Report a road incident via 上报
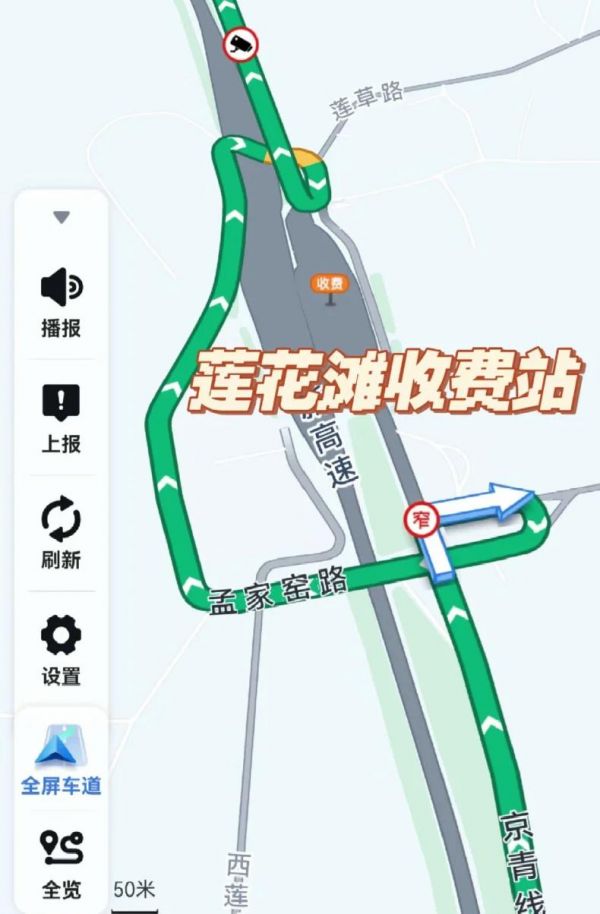Screen dimensions: 600x914 point(61,417)
